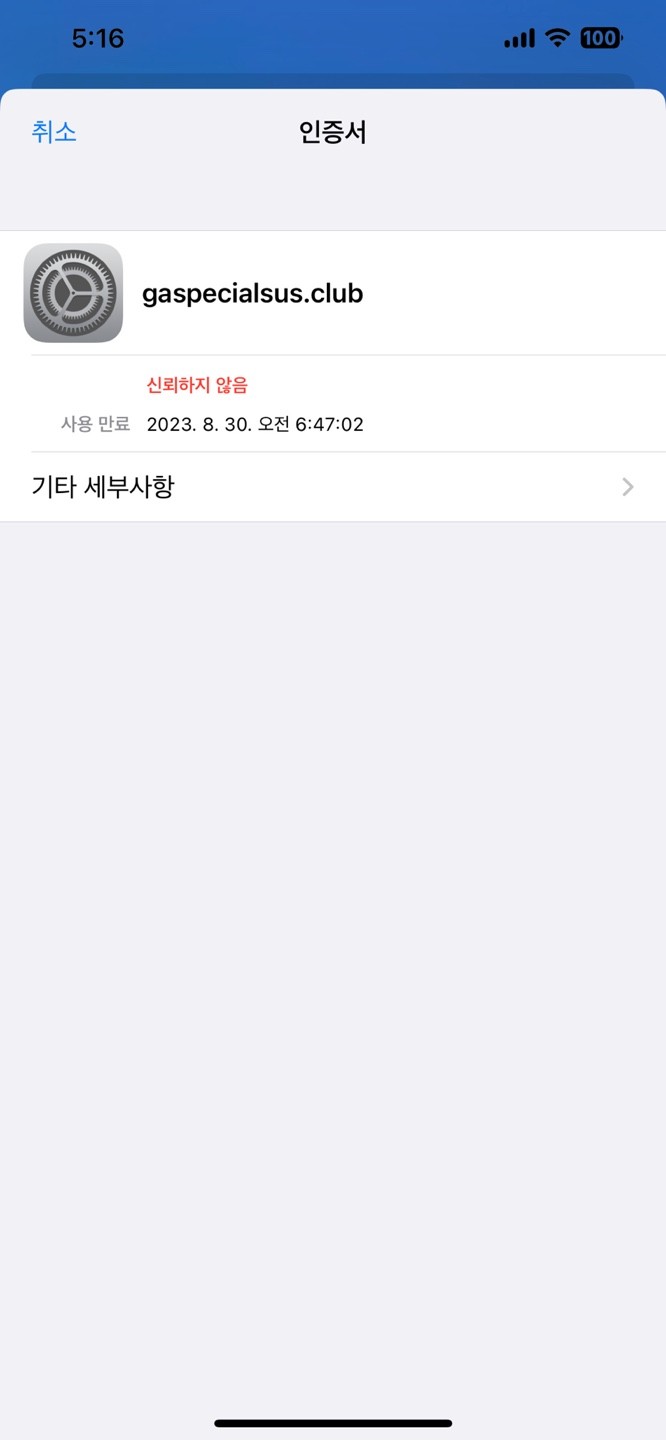The image size is (666, 1440).
Task: Open 기타 세부사항 details row
Action: 333,487
